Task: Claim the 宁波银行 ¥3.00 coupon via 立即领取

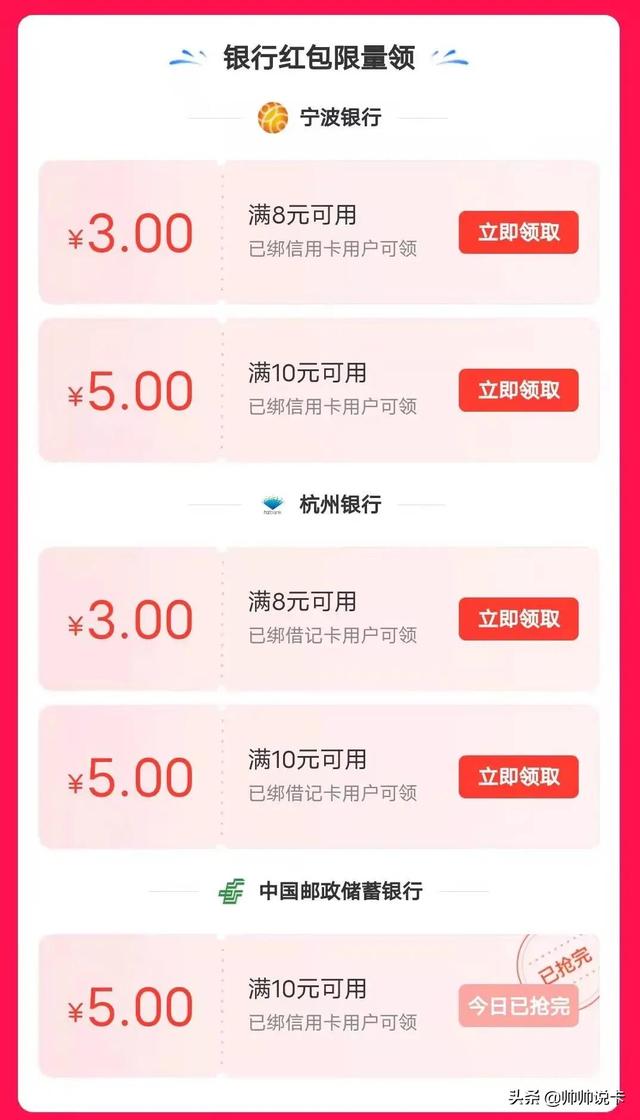Action: point(518,233)
